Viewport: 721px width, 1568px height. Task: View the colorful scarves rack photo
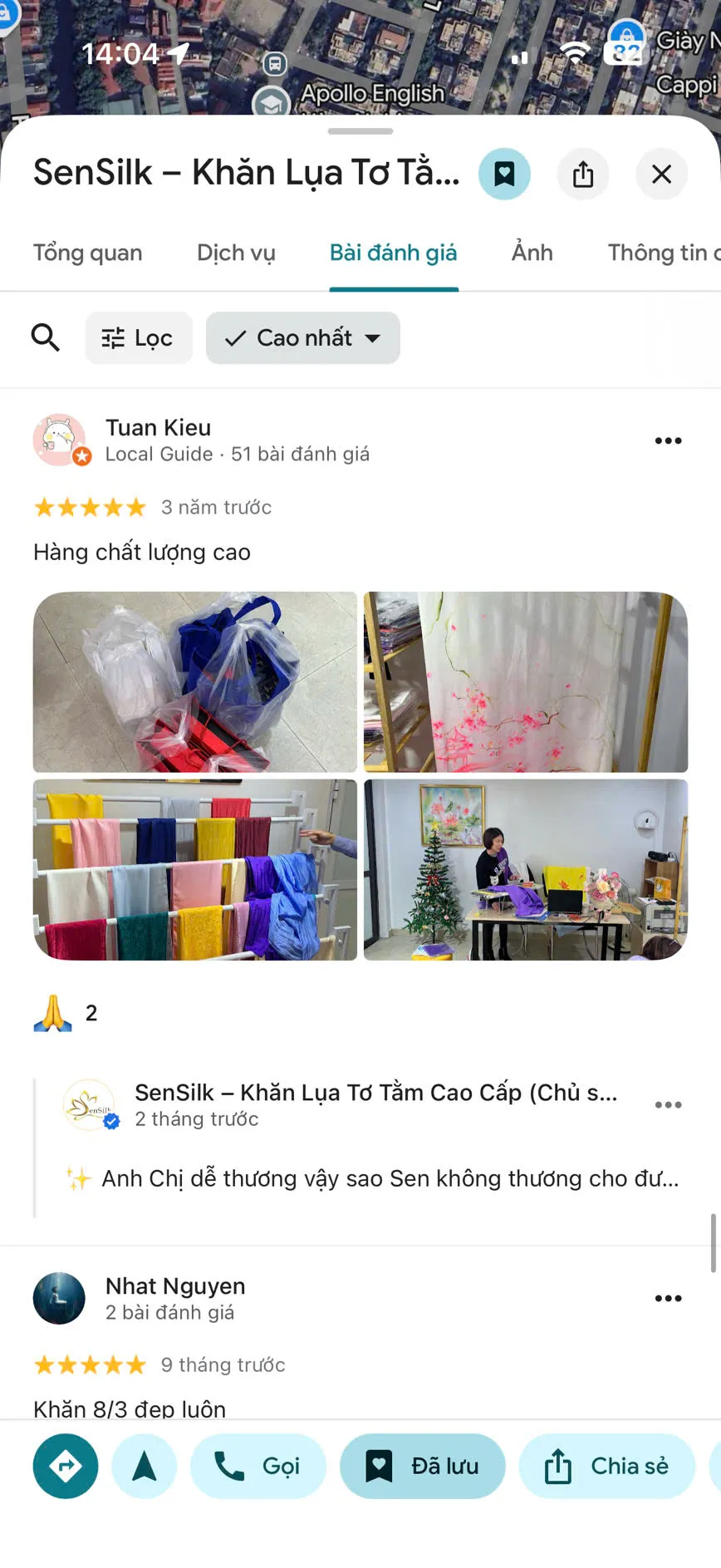195,870
